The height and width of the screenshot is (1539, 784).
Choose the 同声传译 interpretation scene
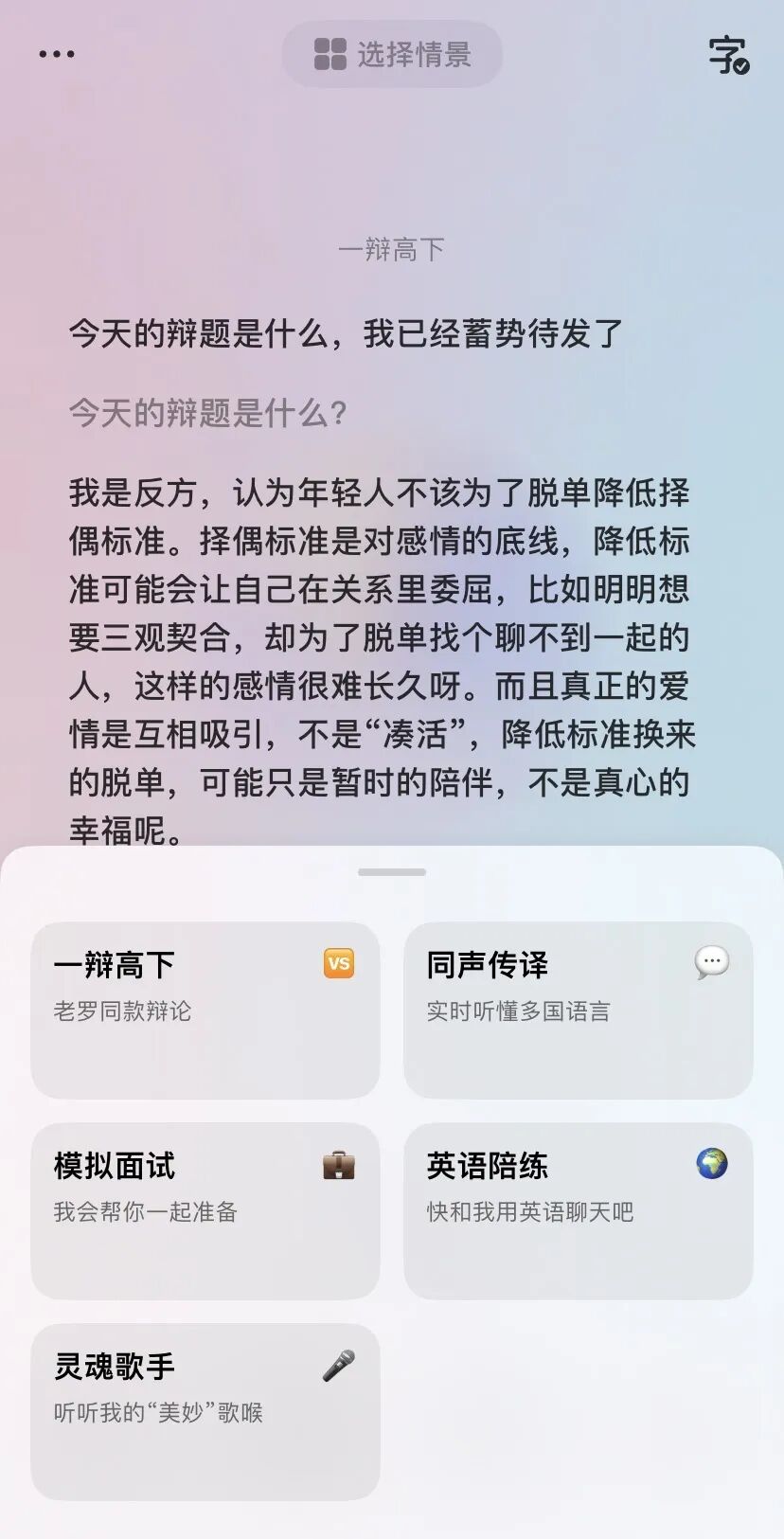[x=579, y=1010]
